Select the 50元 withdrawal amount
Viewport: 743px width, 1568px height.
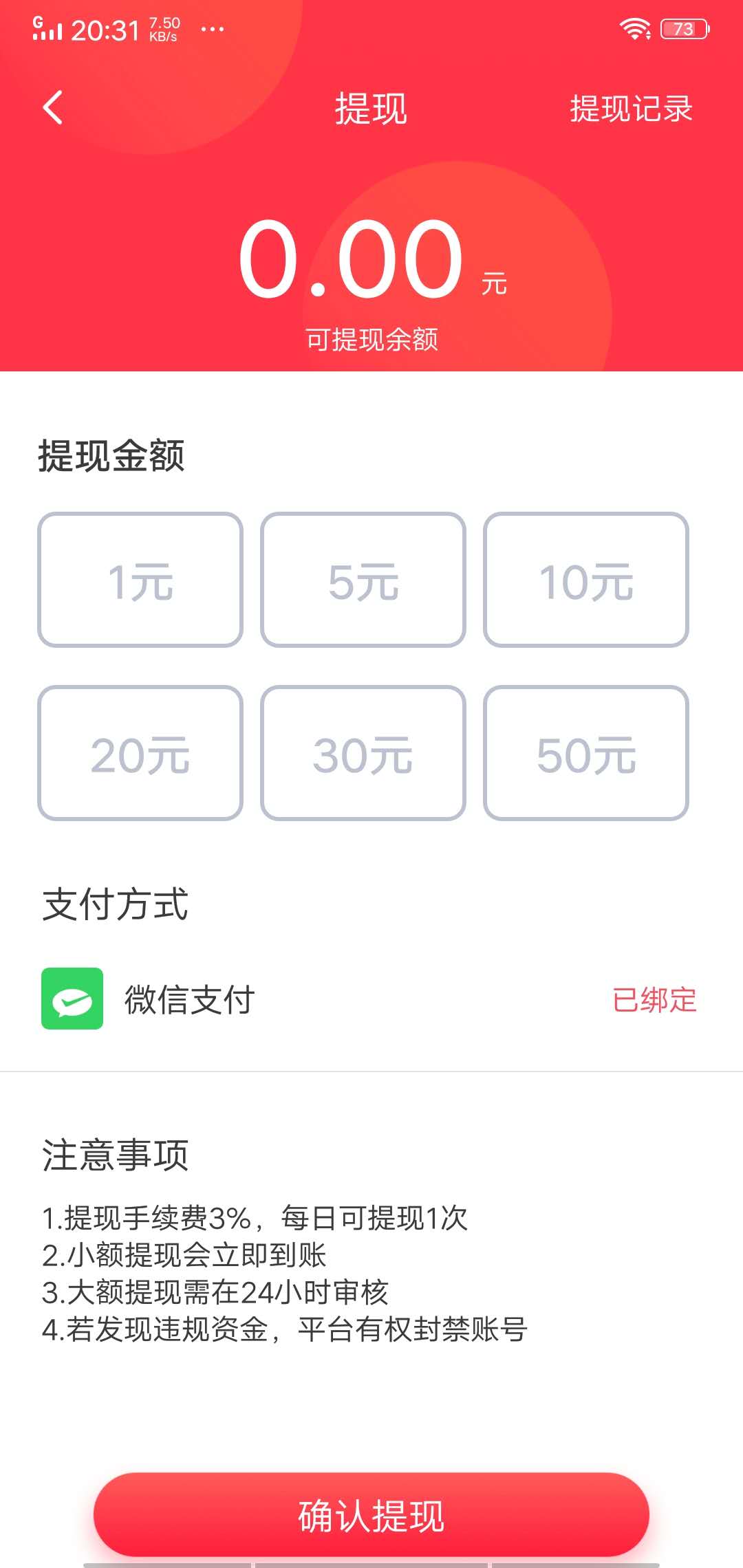click(x=586, y=753)
